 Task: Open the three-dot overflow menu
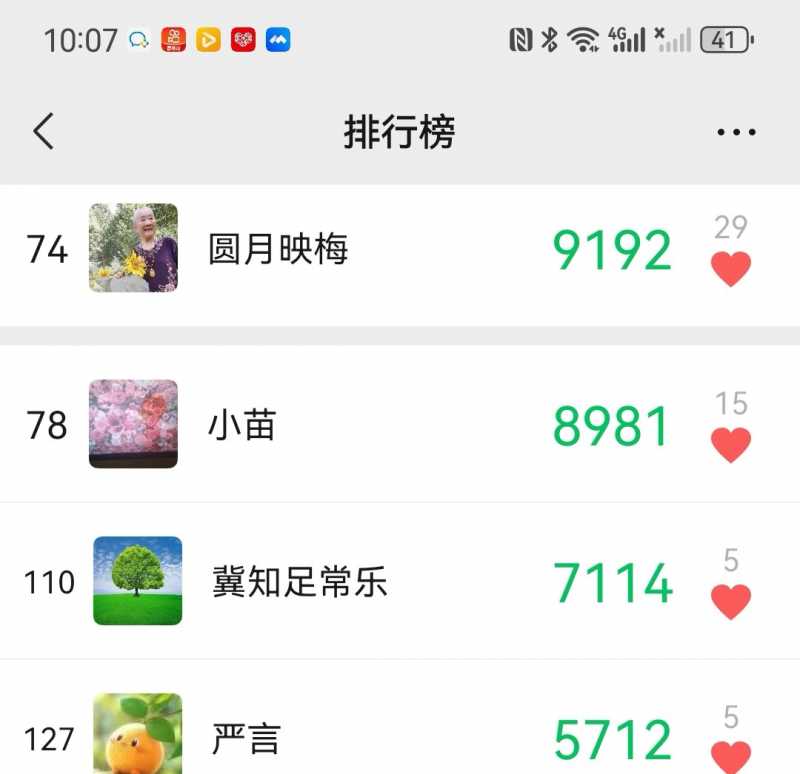coord(736,132)
